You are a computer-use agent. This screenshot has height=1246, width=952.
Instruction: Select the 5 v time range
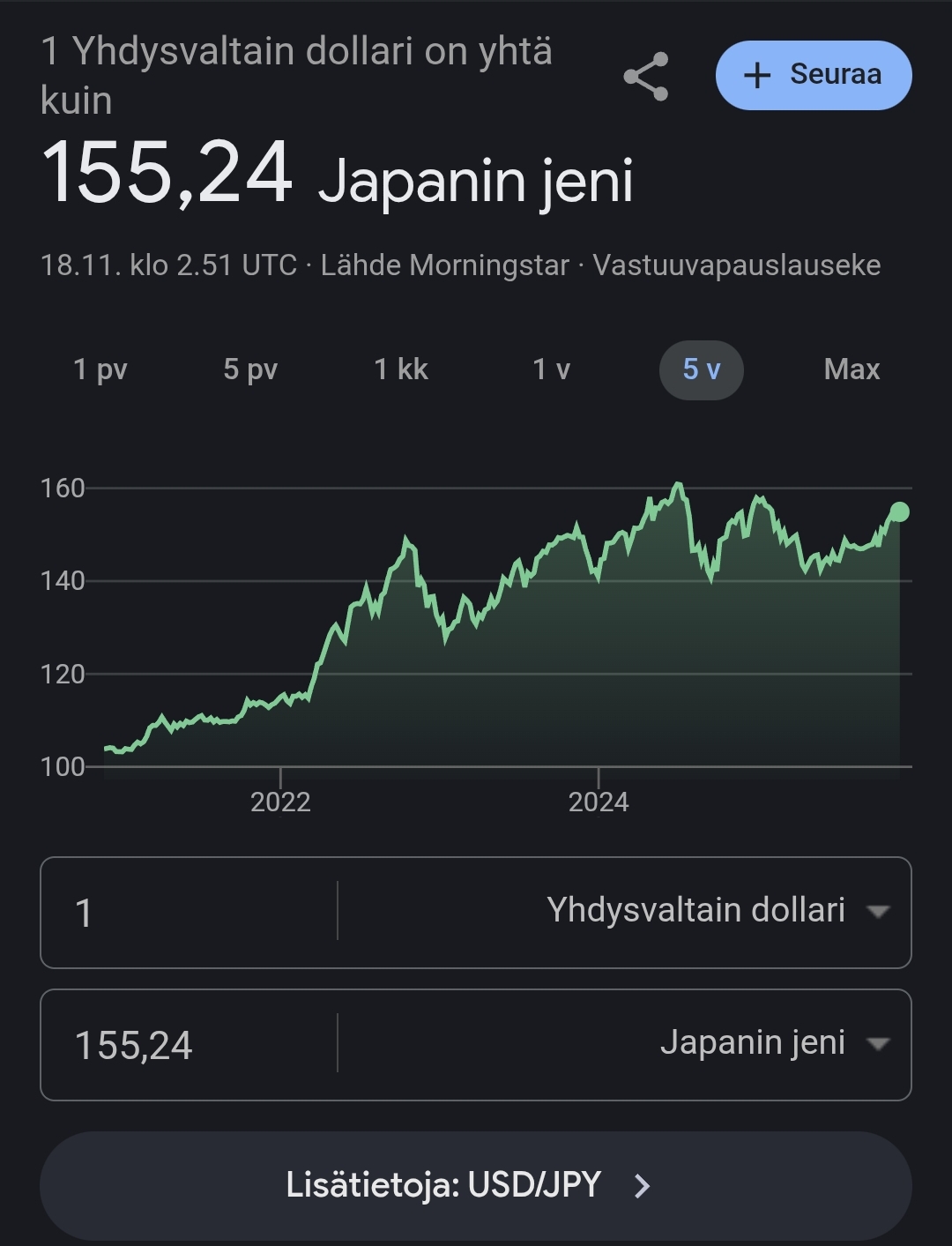tap(701, 369)
